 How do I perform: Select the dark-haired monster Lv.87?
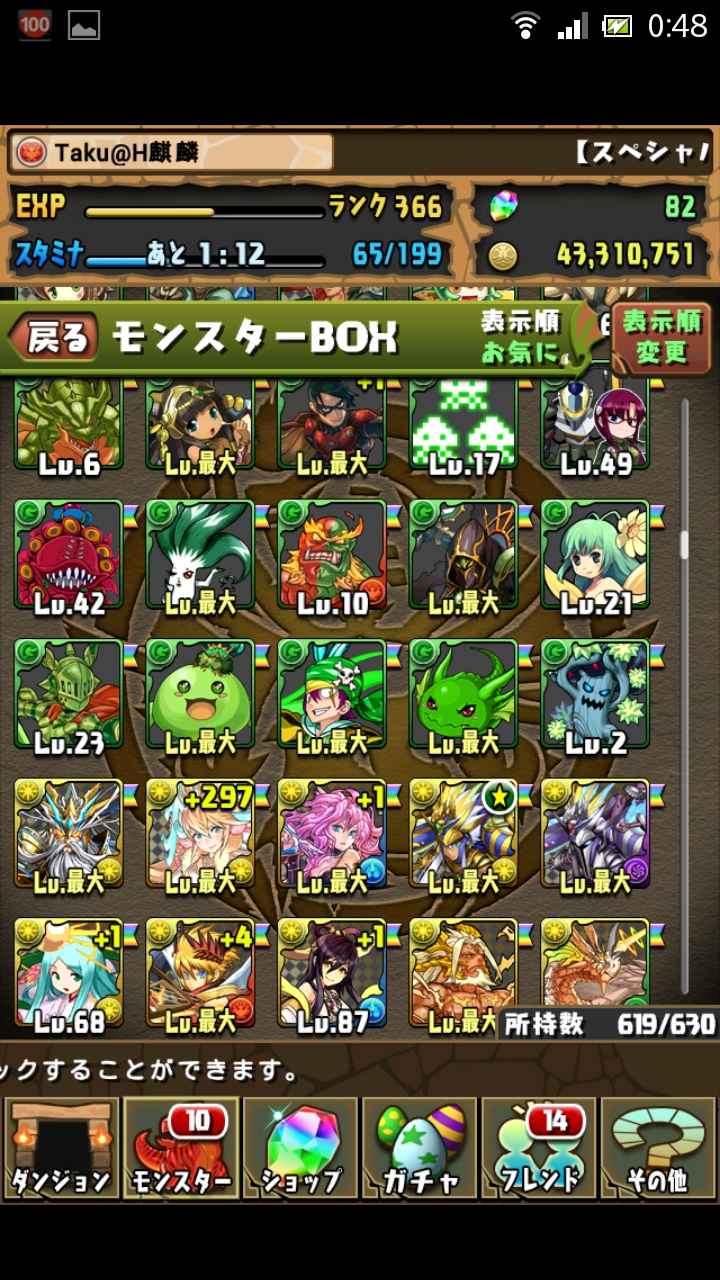332,975
